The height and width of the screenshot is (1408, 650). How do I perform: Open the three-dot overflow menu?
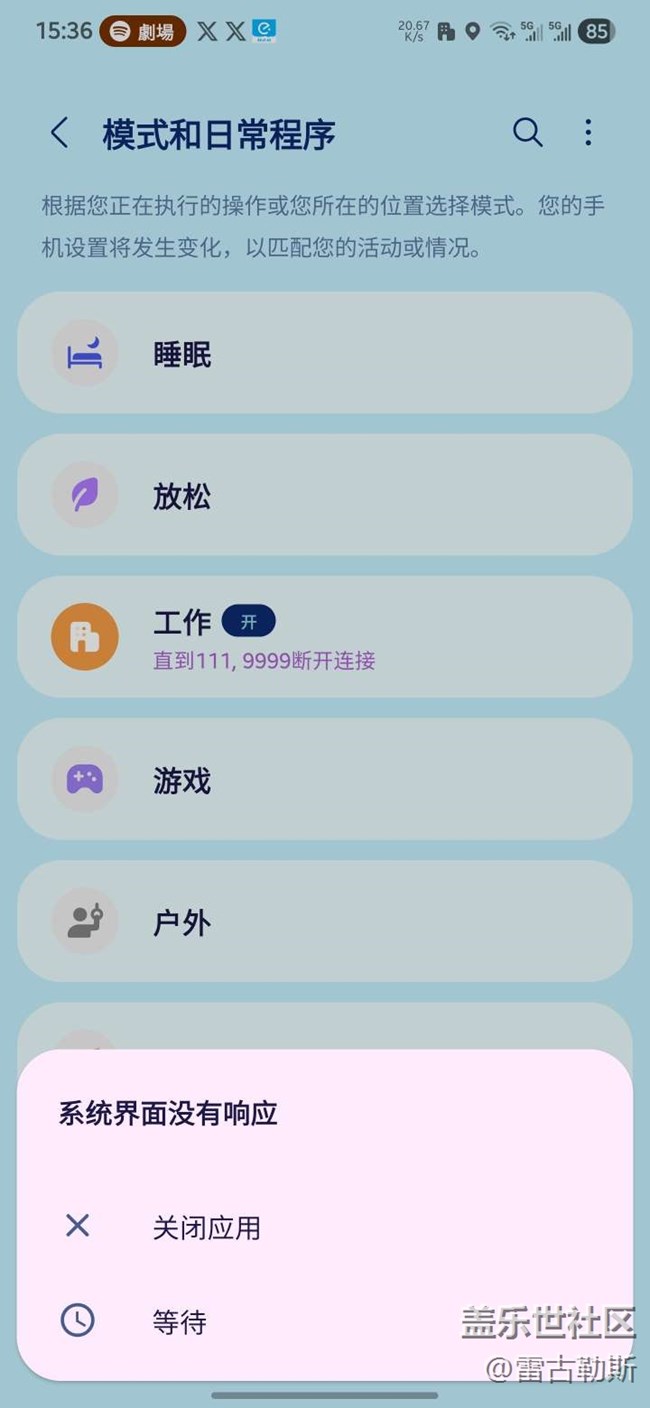pos(588,132)
